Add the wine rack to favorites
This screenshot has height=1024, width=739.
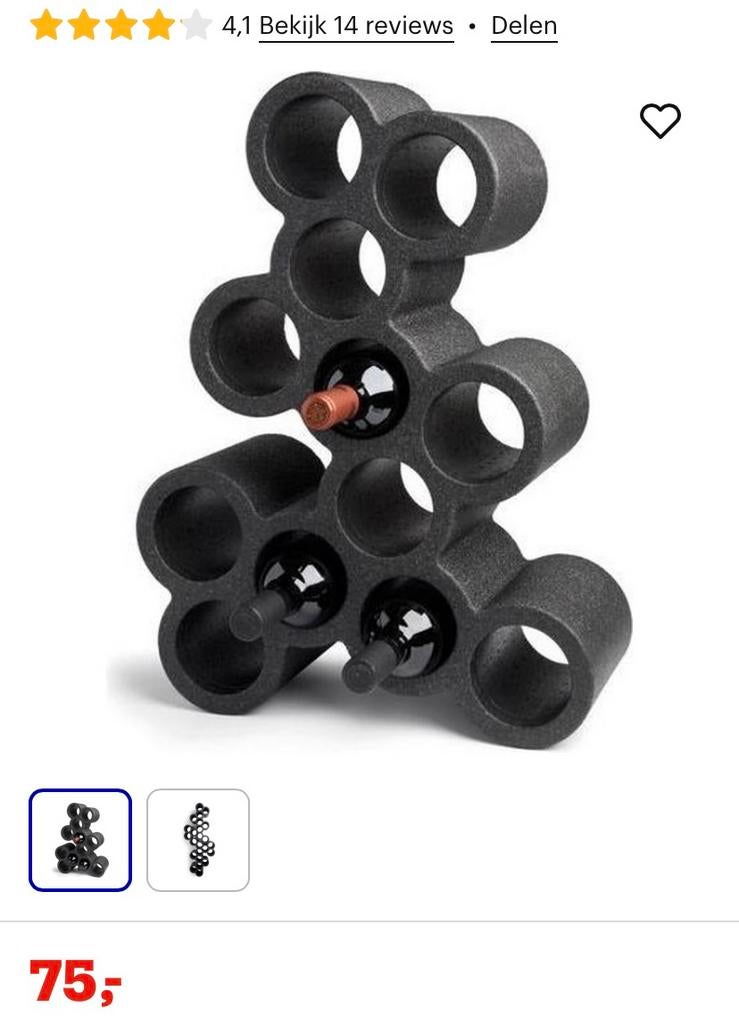tap(660, 121)
